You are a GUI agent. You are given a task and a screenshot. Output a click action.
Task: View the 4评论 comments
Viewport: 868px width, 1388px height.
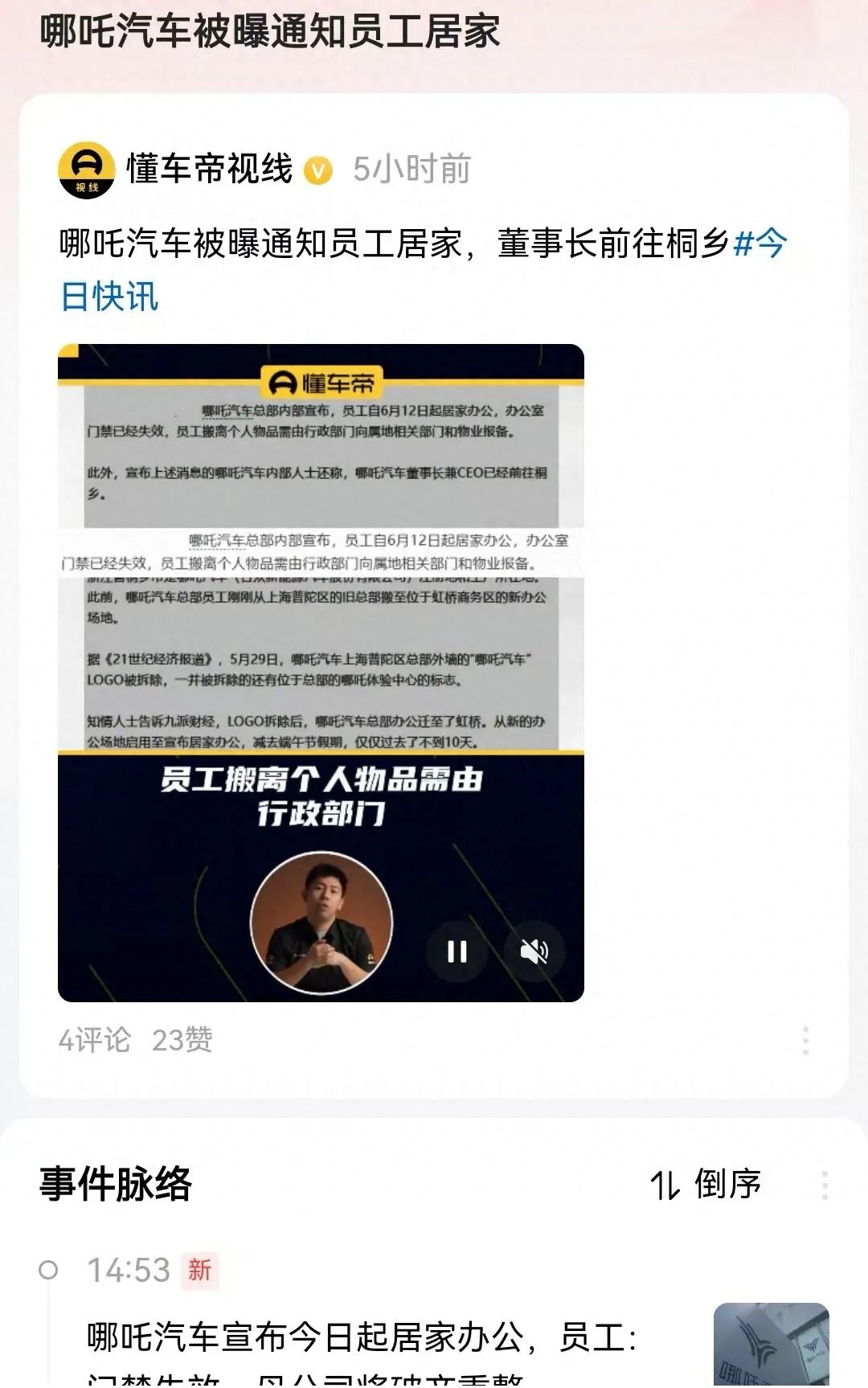[94, 1040]
